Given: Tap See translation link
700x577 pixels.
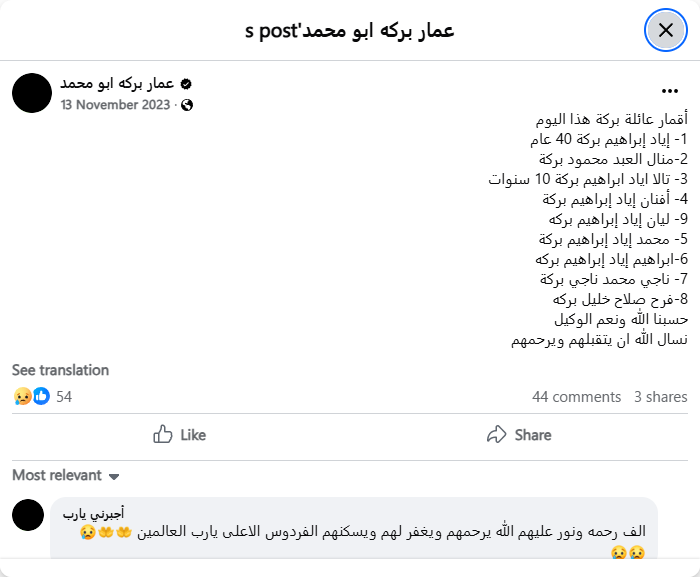Looking at the screenshot, I should pyautogui.click(x=60, y=370).
